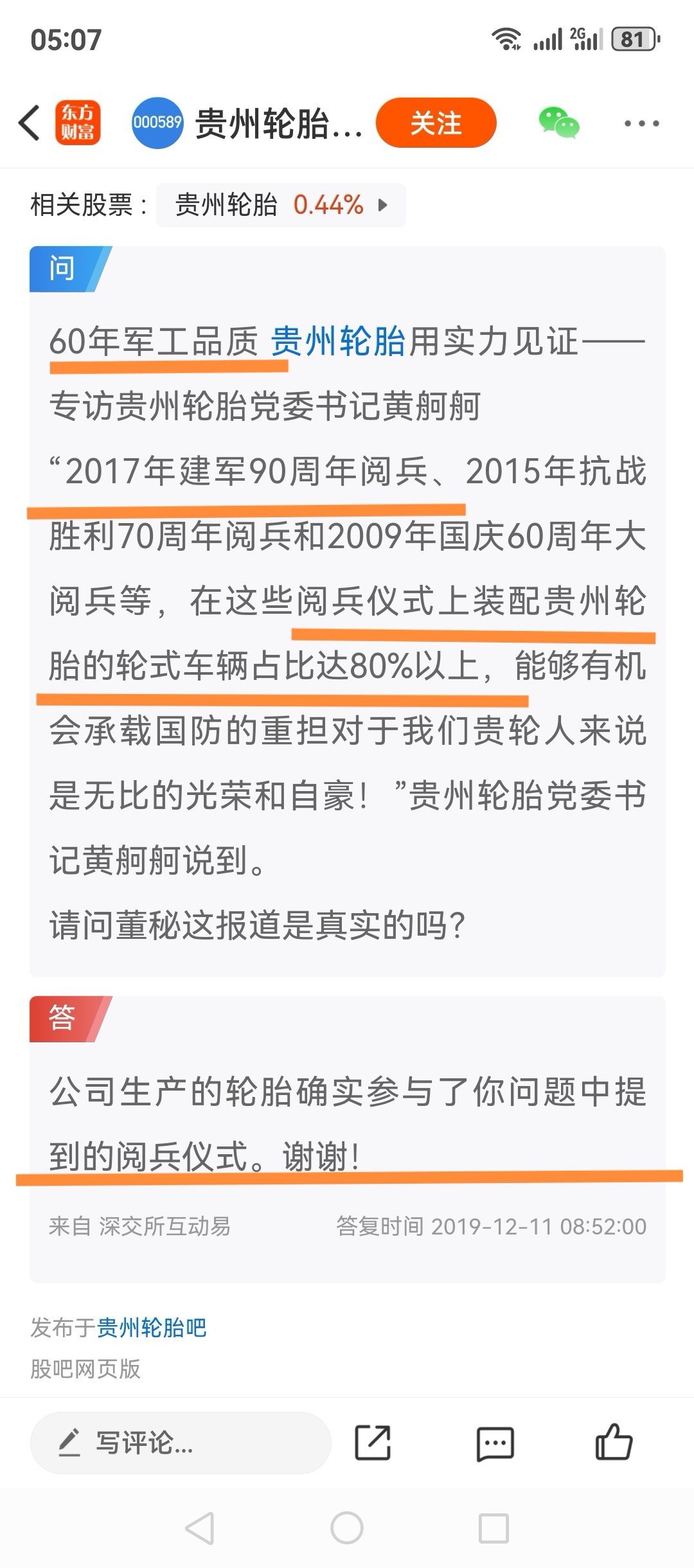Viewport: 694px width, 1568px height.
Task: Share via the WeChat icon
Action: point(558,123)
